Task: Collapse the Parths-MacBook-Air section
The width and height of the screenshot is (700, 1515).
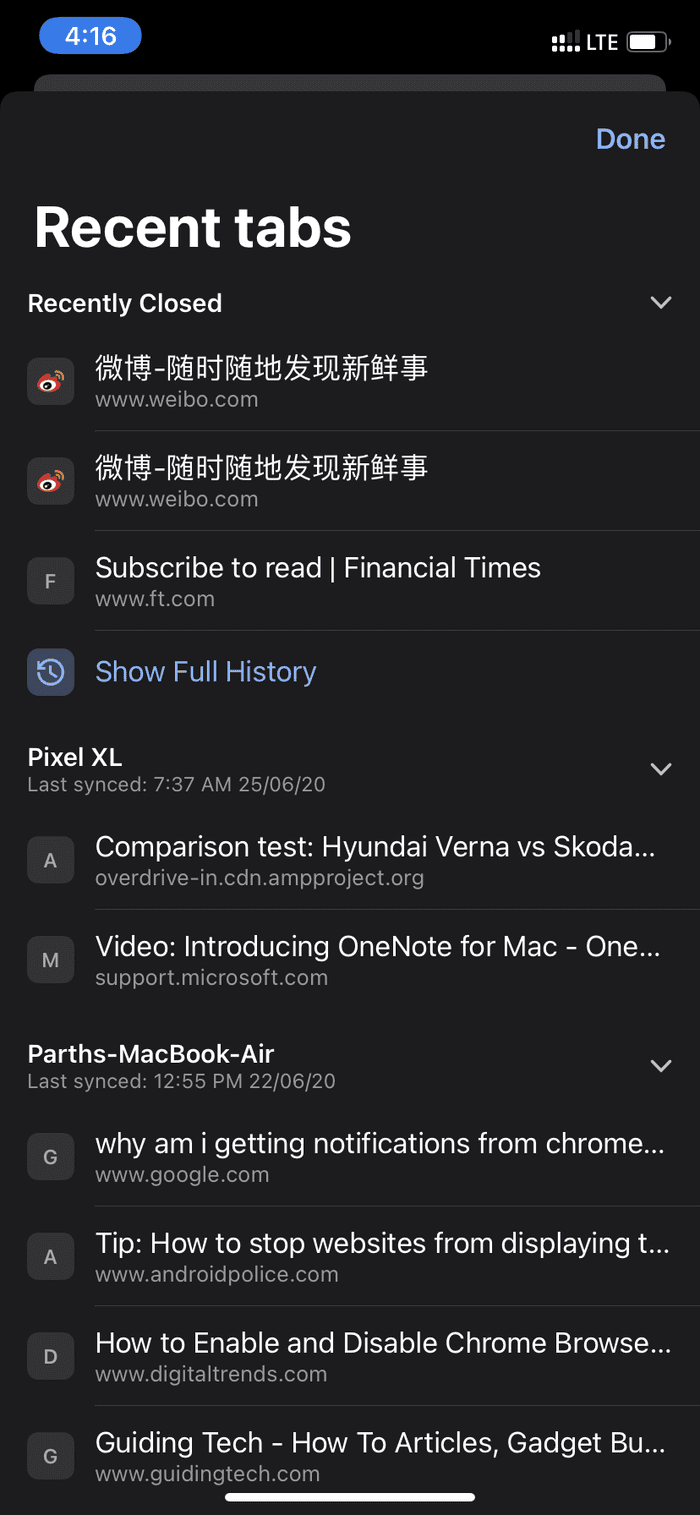Action: pos(660,1066)
